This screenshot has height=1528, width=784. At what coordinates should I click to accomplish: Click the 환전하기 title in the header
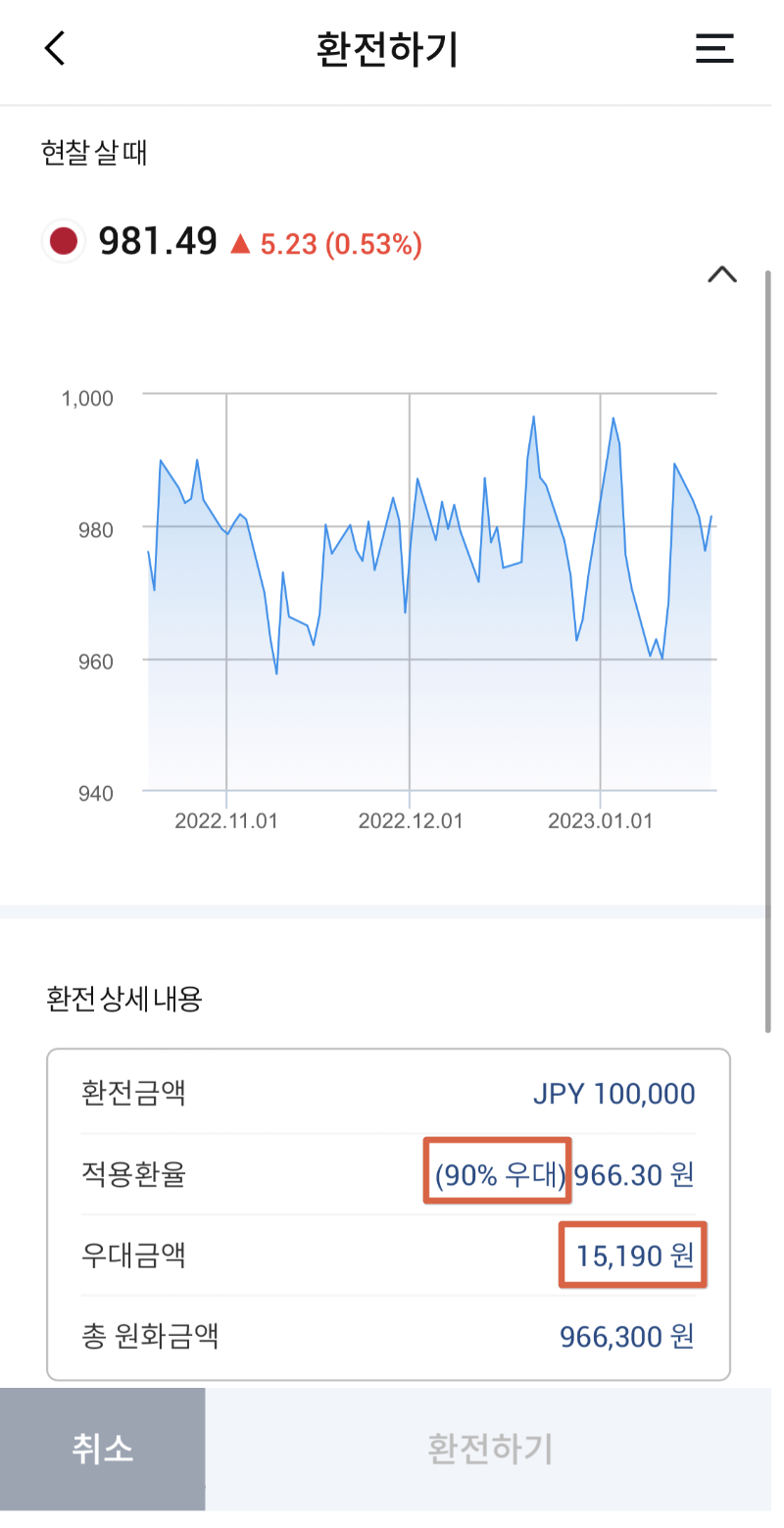coord(389,48)
